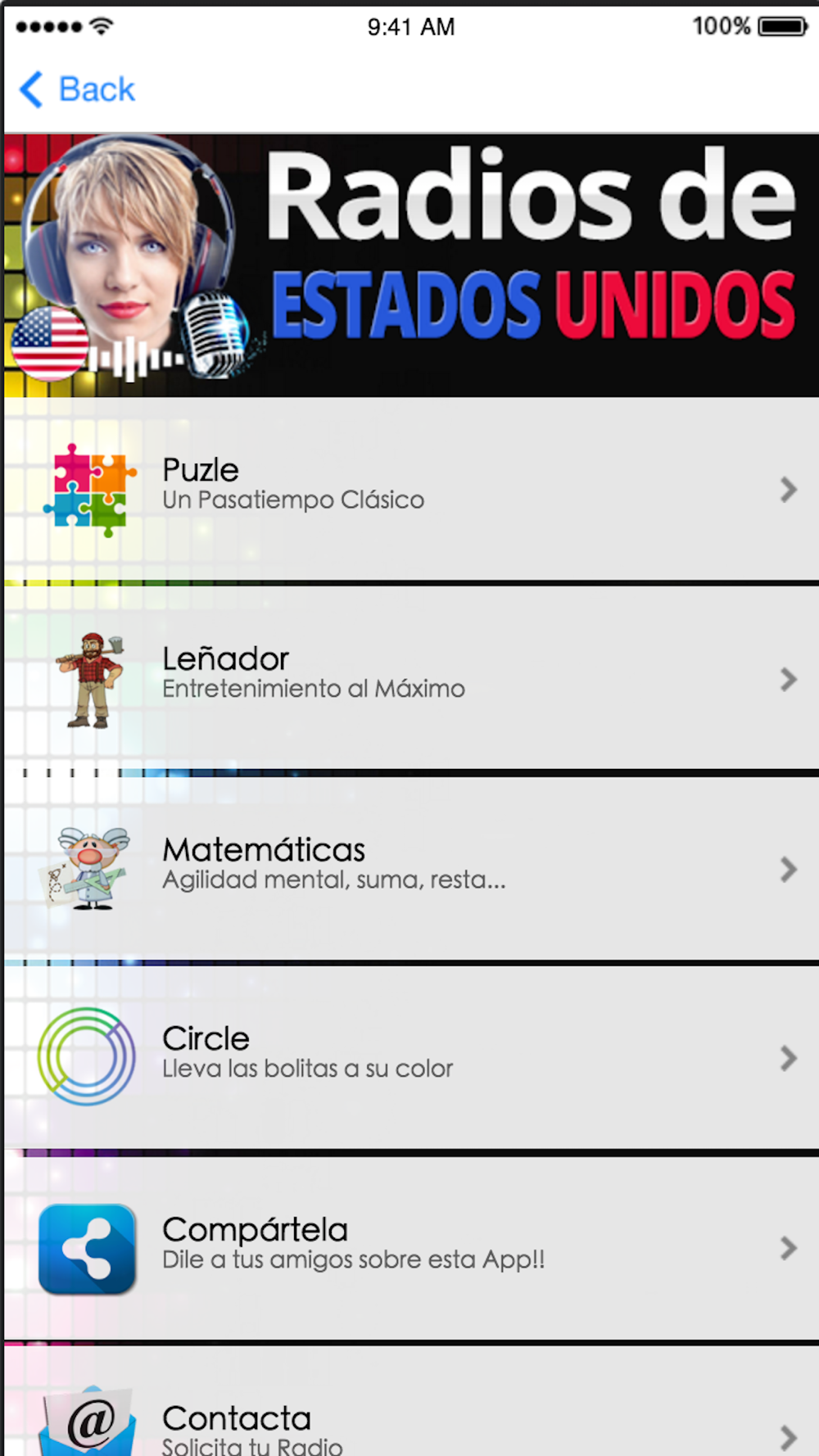Screen dimensions: 819x1456
Task: Open Compártela to share the app
Action: pyautogui.click(x=409, y=1247)
